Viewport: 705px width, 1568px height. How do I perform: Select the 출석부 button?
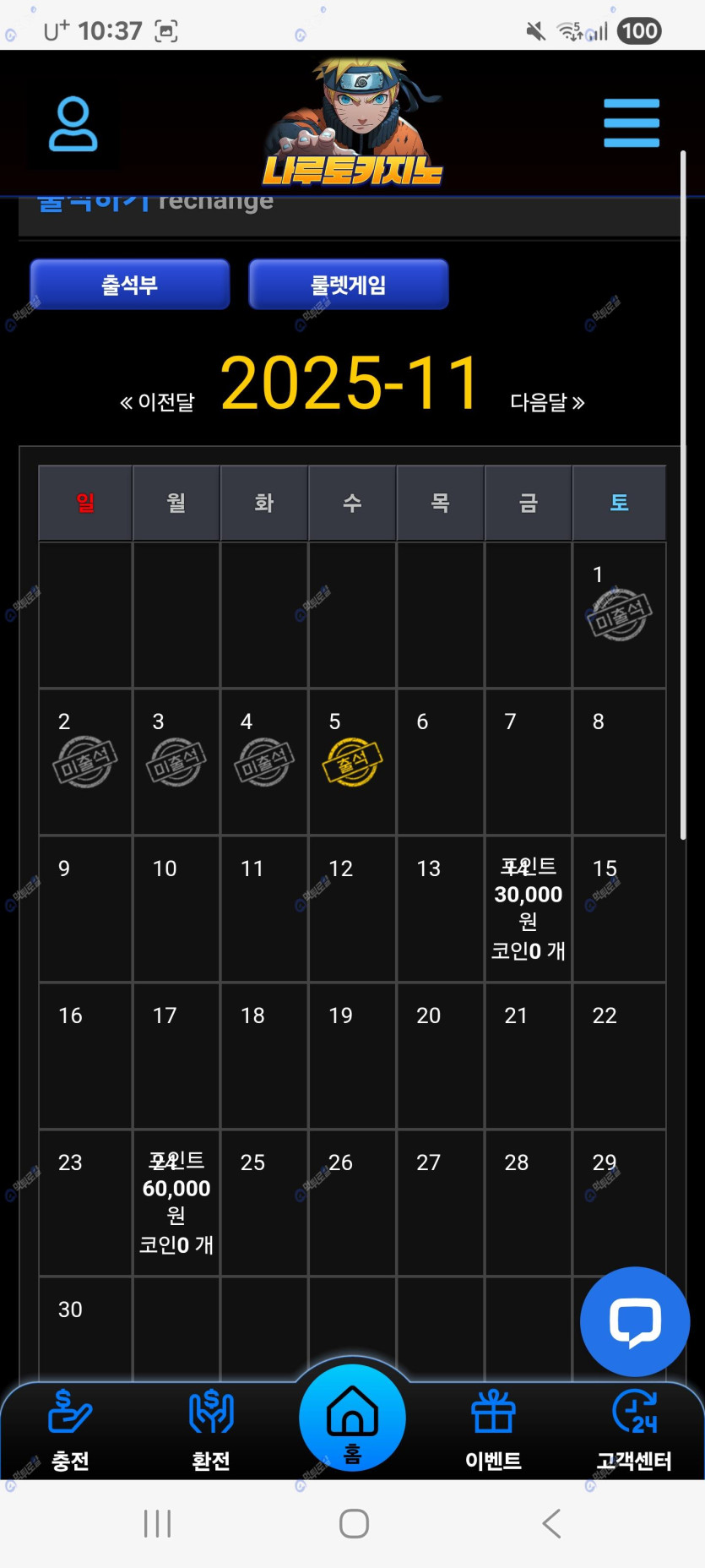tap(130, 285)
